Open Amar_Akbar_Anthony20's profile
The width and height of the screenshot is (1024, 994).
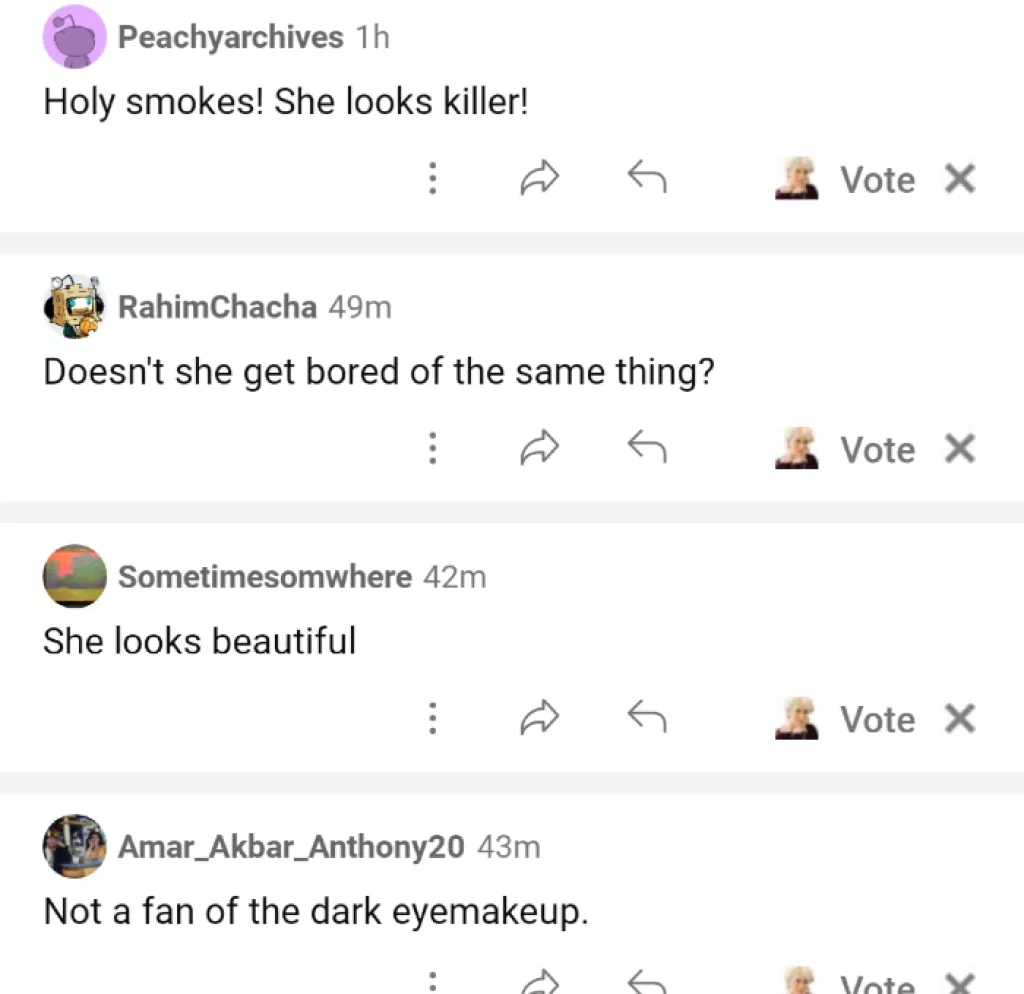tap(290, 847)
